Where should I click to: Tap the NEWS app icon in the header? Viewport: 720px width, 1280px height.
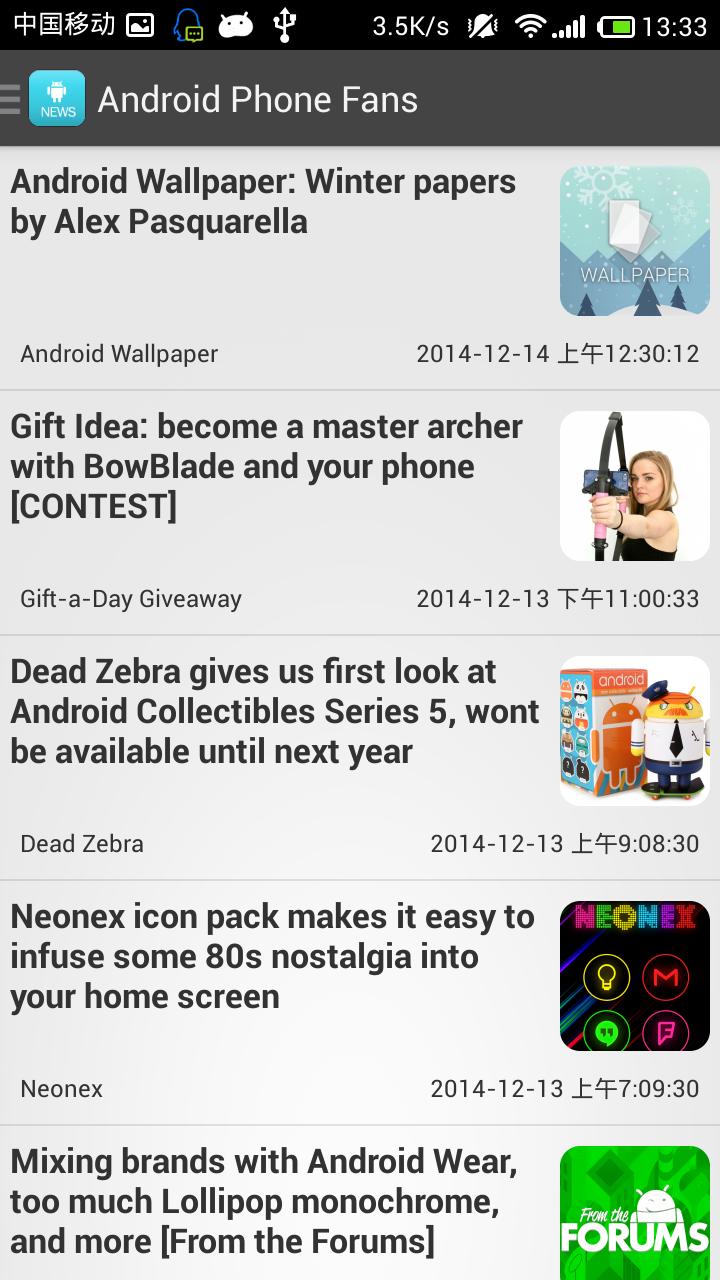point(57,99)
